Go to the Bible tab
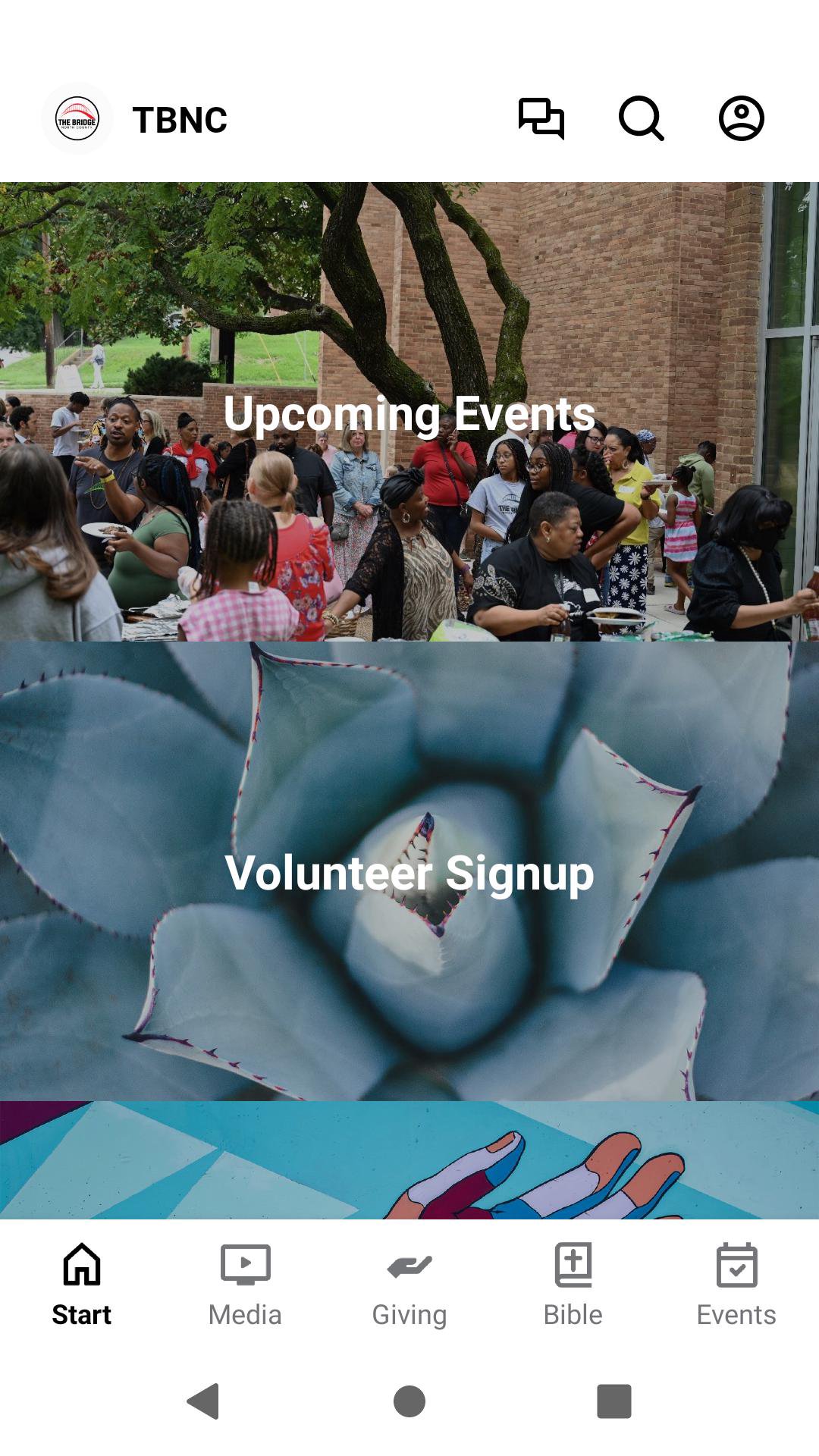Screen dimensions: 819x1456 (x=573, y=1283)
